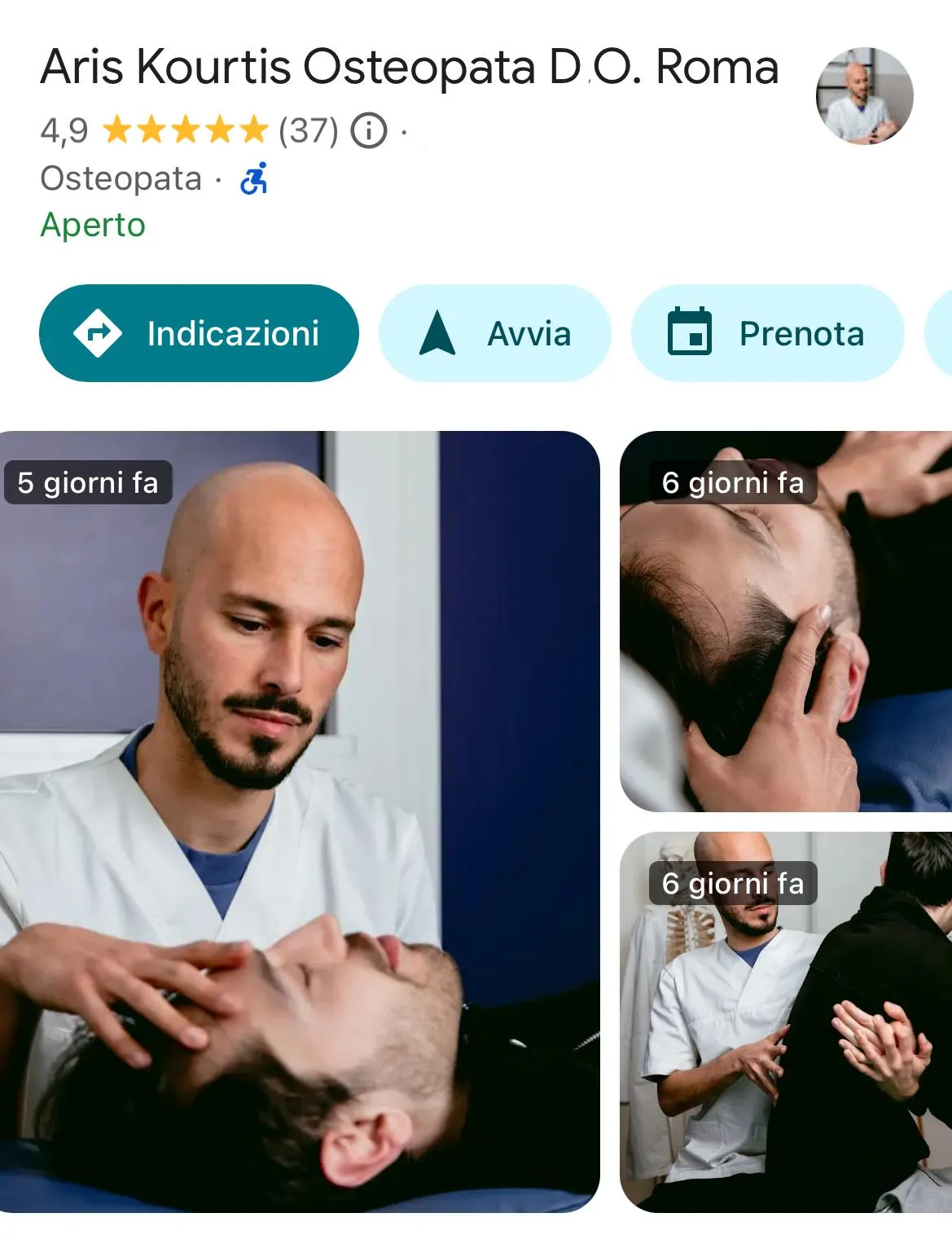Open the rating info icon
952x1257 pixels.
[x=369, y=130]
